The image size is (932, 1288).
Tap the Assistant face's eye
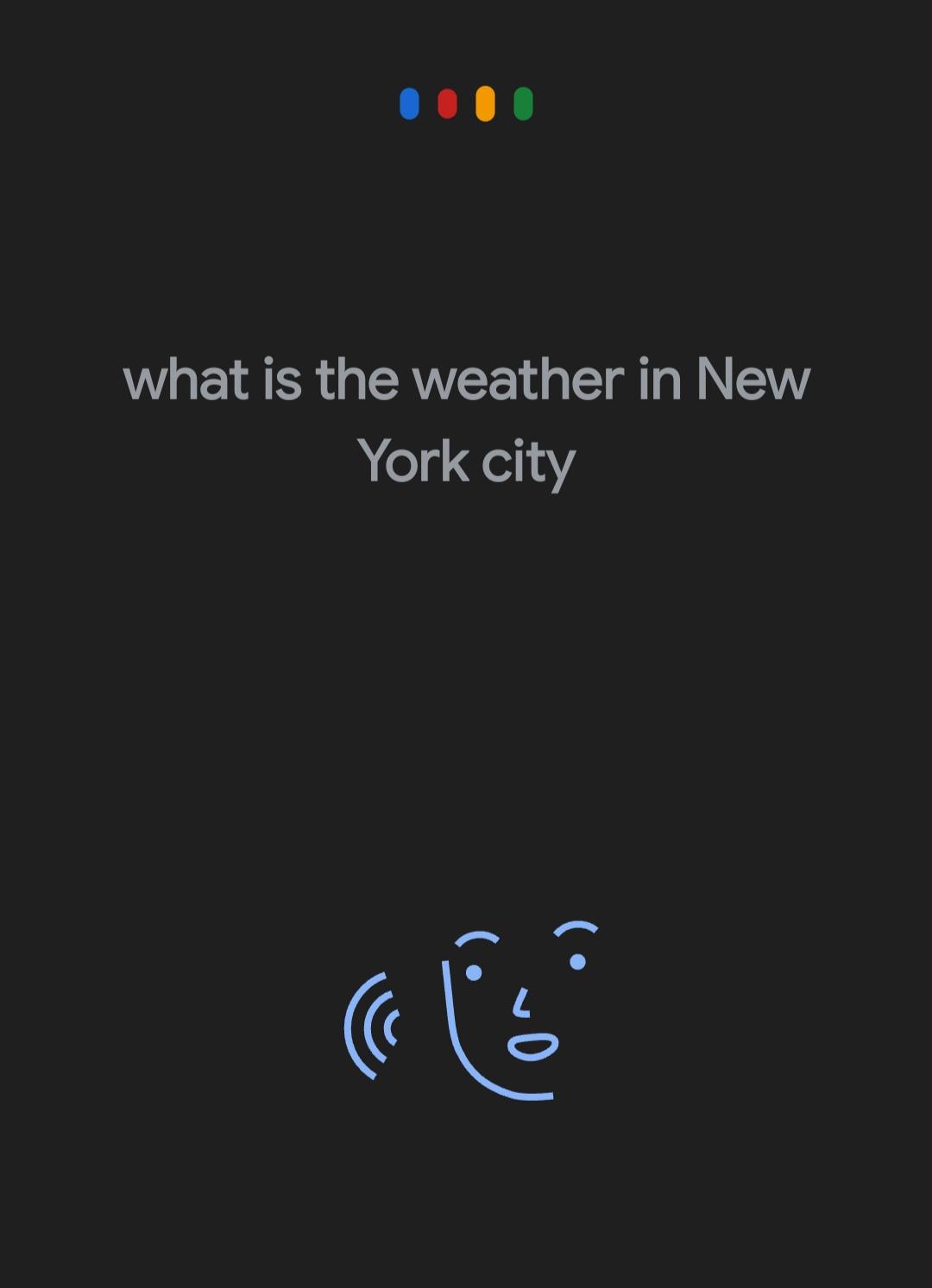(x=473, y=972)
